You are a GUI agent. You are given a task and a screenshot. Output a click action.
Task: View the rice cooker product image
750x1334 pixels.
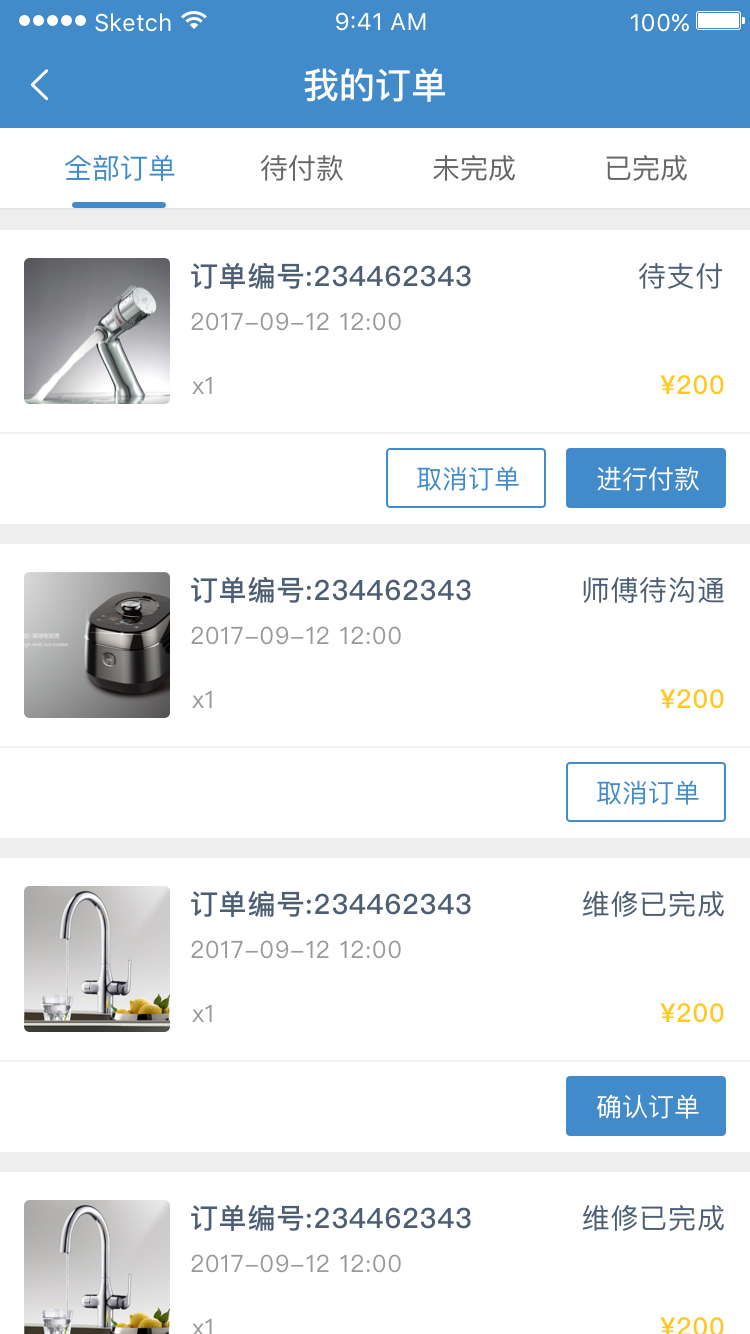pyautogui.click(x=97, y=645)
